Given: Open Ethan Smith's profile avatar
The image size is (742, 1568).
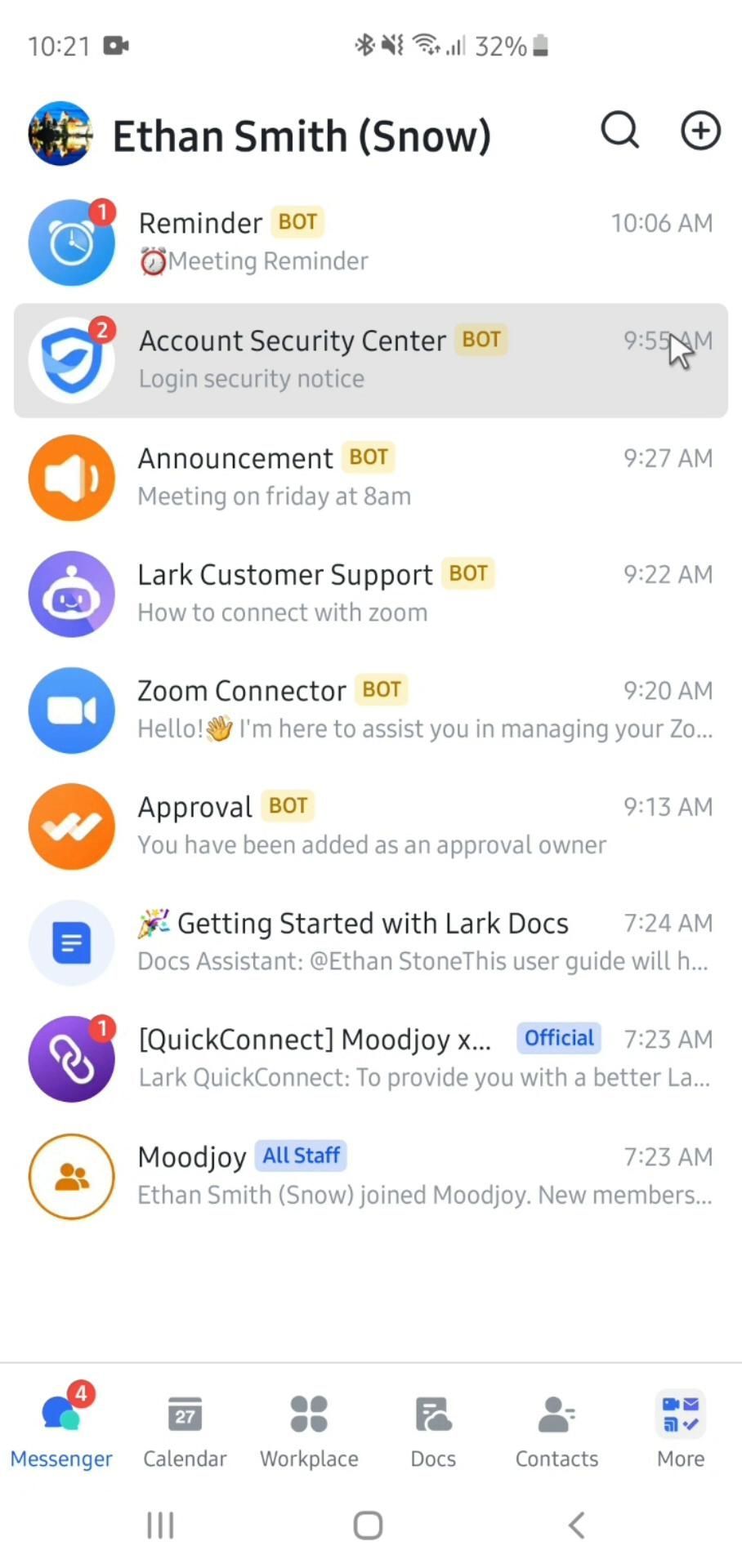Looking at the screenshot, I should pyautogui.click(x=60, y=133).
